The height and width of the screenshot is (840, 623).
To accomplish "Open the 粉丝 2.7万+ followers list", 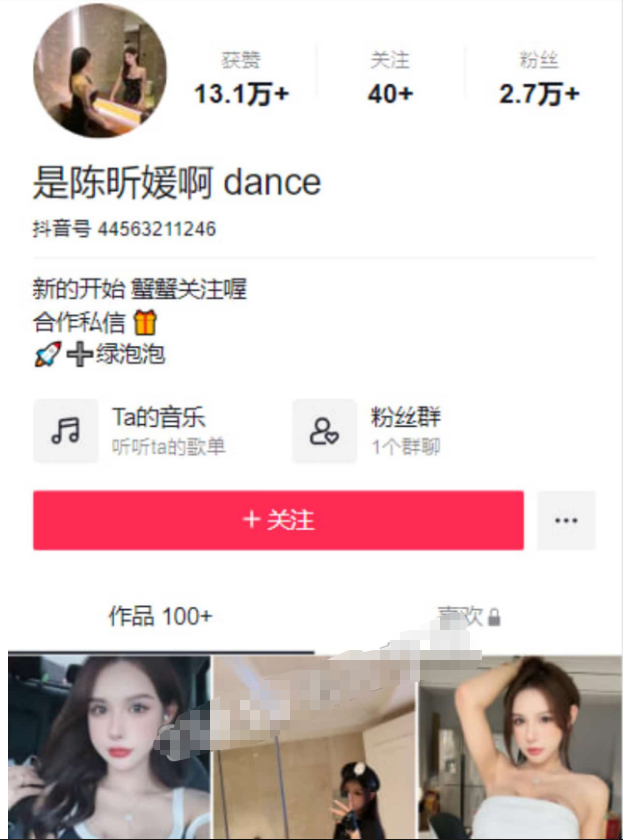I will (539, 78).
